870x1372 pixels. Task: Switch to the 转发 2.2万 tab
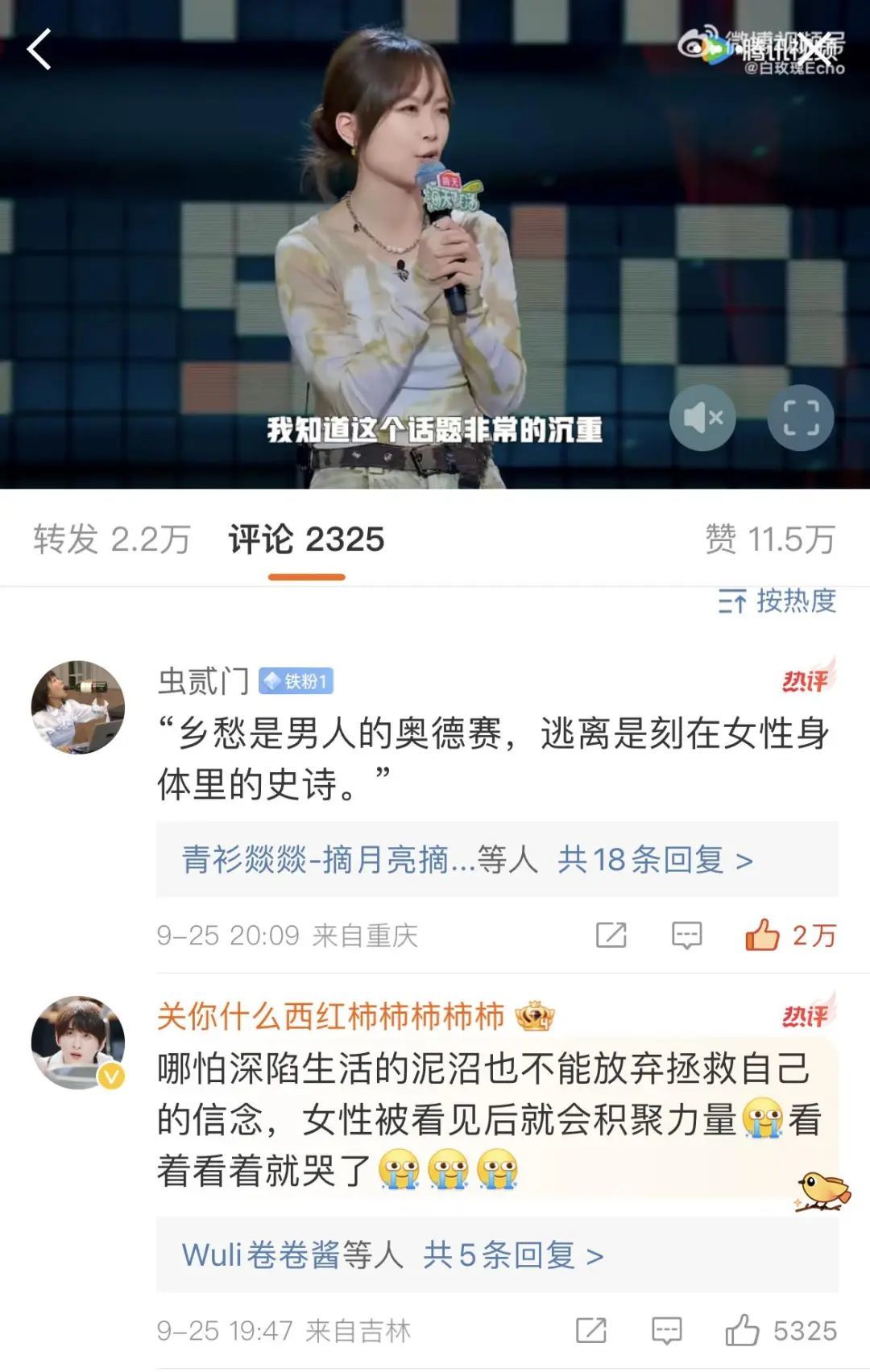[x=111, y=539]
